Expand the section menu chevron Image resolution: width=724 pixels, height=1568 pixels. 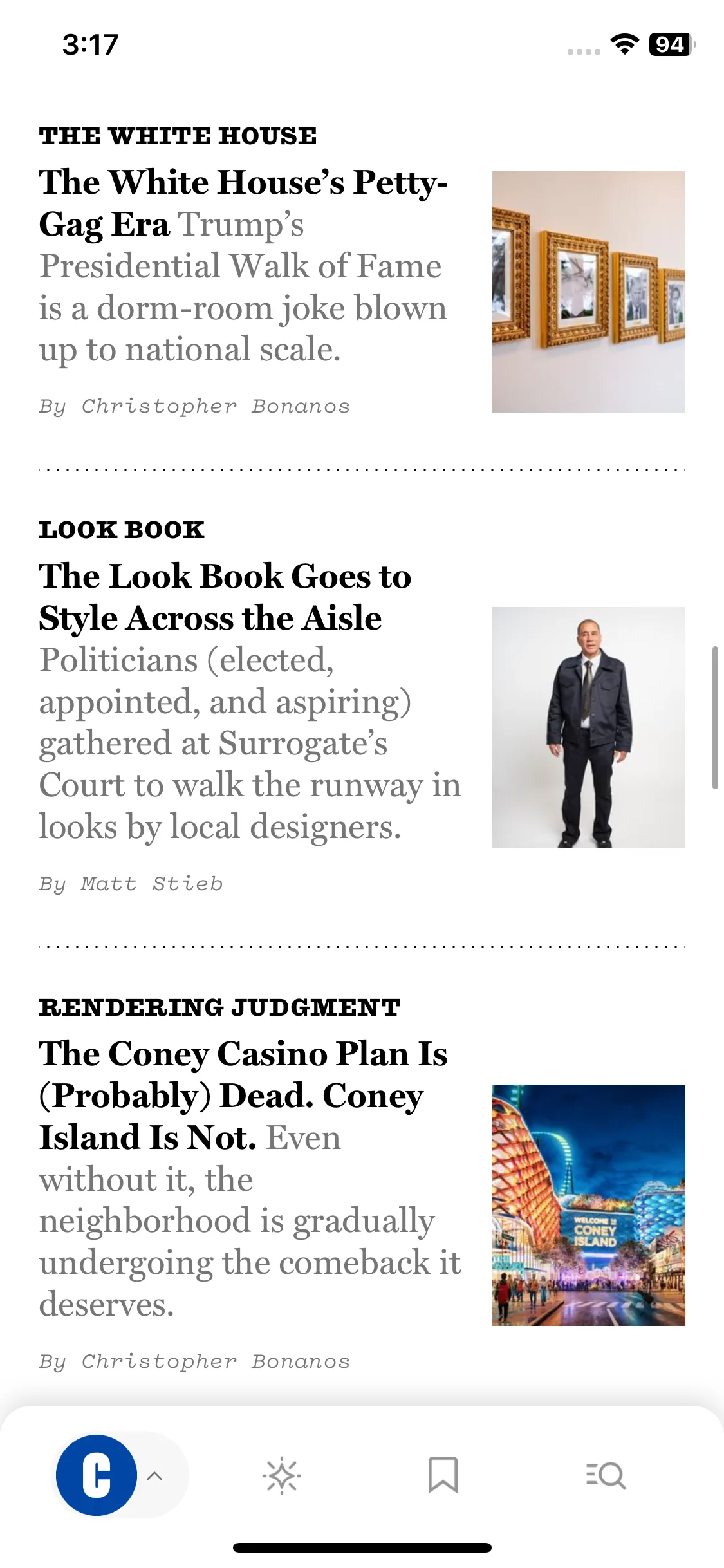[154, 1476]
